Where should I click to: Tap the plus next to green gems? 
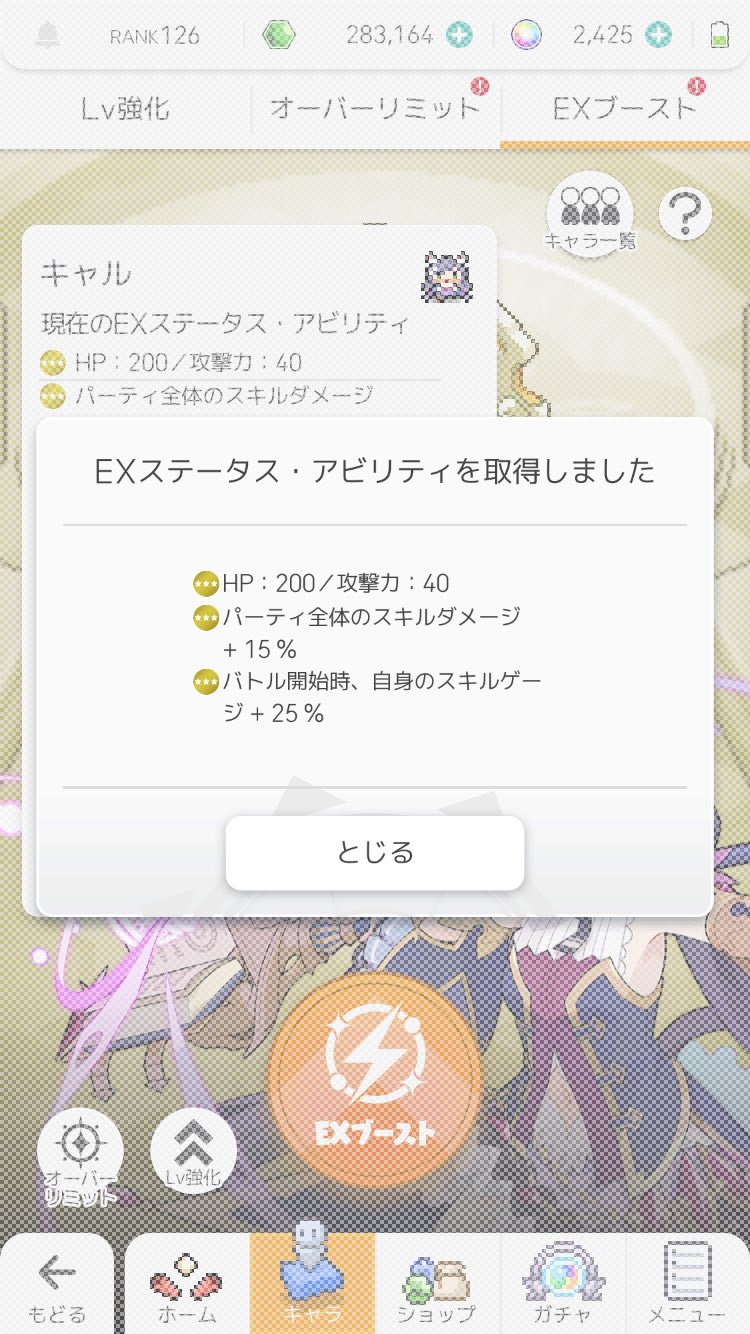tap(459, 36)
